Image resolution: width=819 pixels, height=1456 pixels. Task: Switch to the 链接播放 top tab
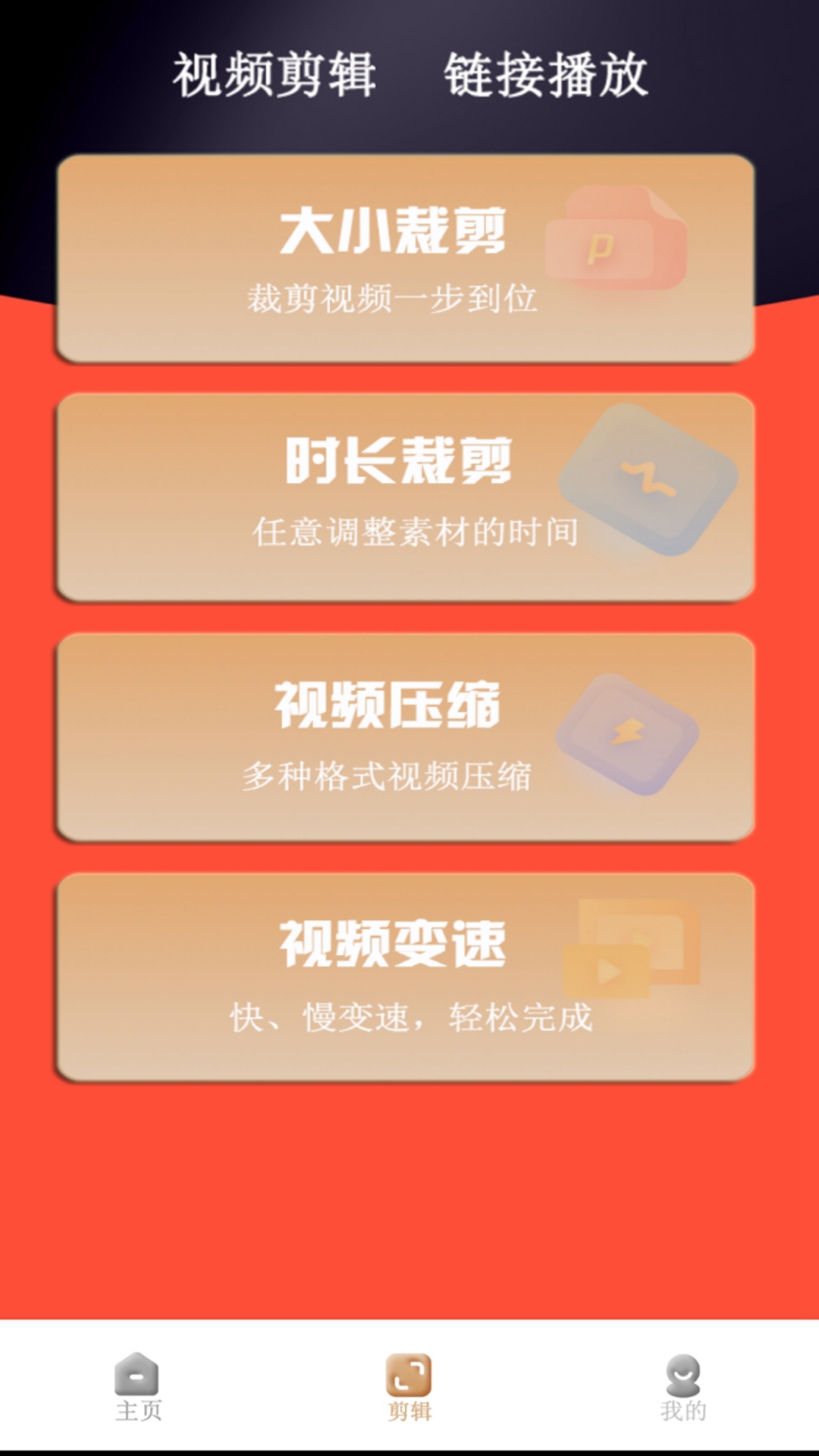tap(545, 75)
